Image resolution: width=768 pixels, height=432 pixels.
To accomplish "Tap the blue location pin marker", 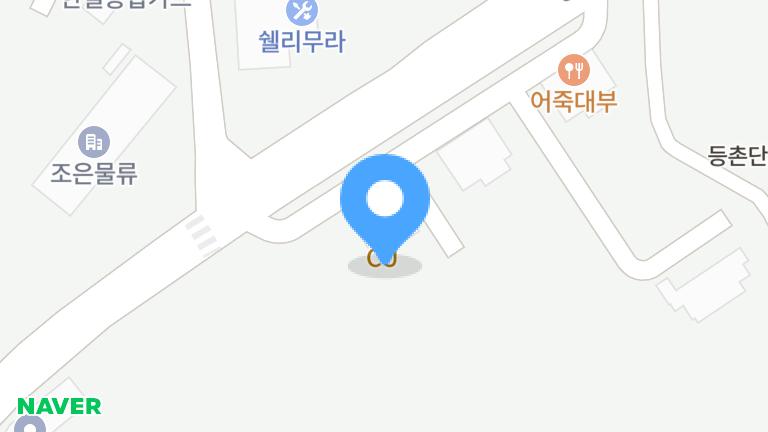I will point(385,202).
